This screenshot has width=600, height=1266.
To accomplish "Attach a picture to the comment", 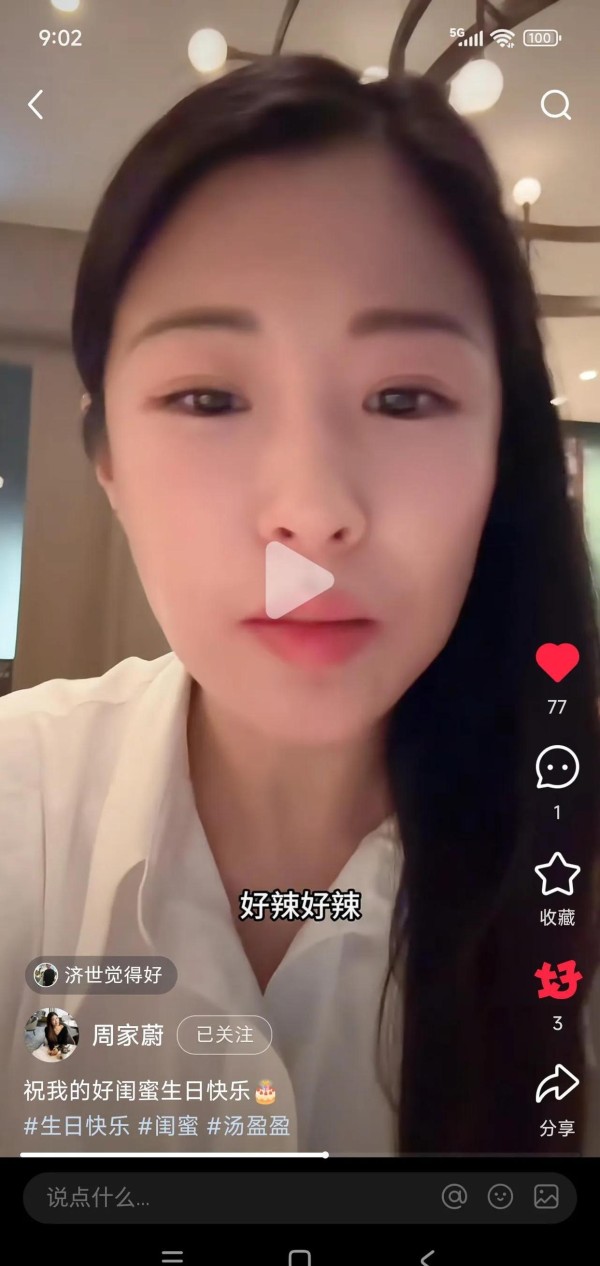I will [x=546, y=1197].
